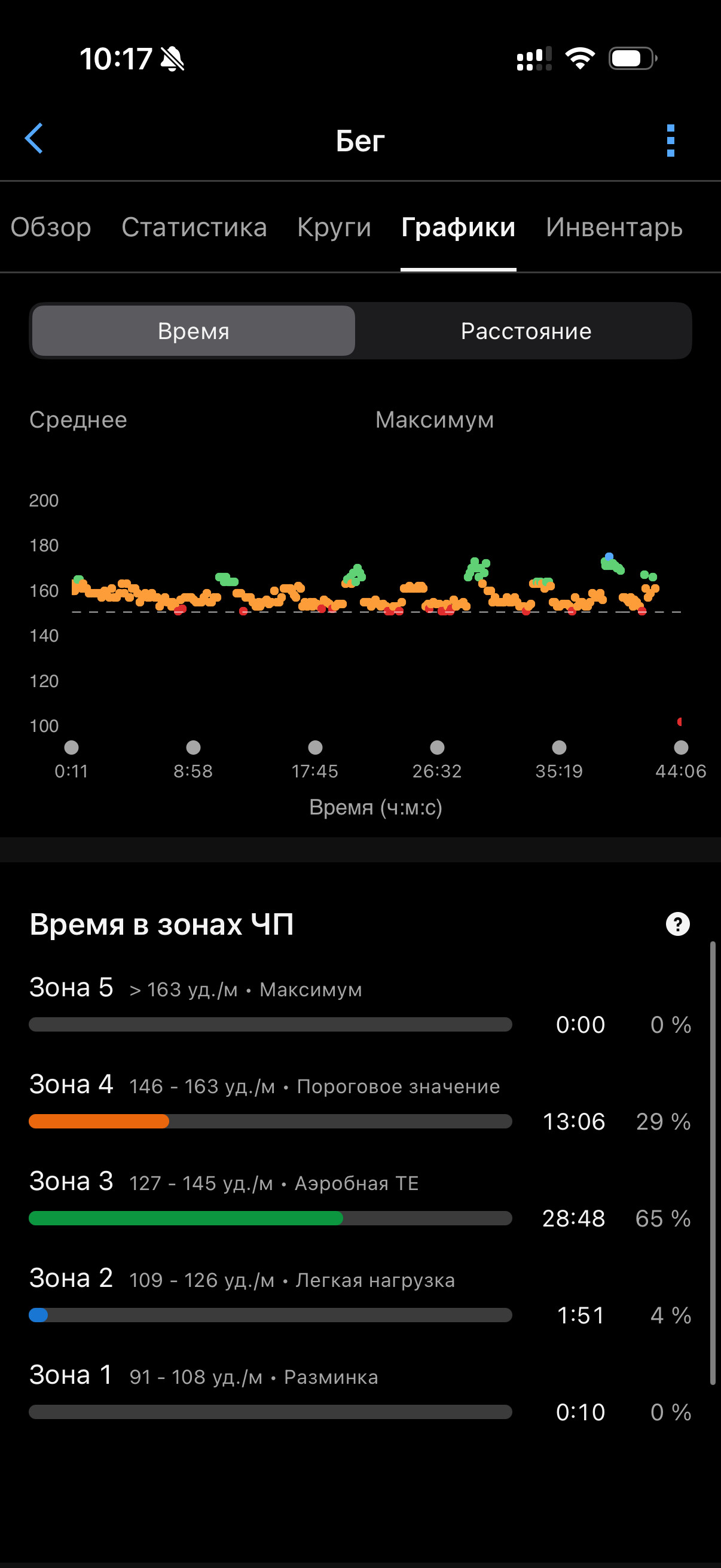Screen dimensions: 721x1568
Task: Select the Время segment
Action: pos(194,331)
